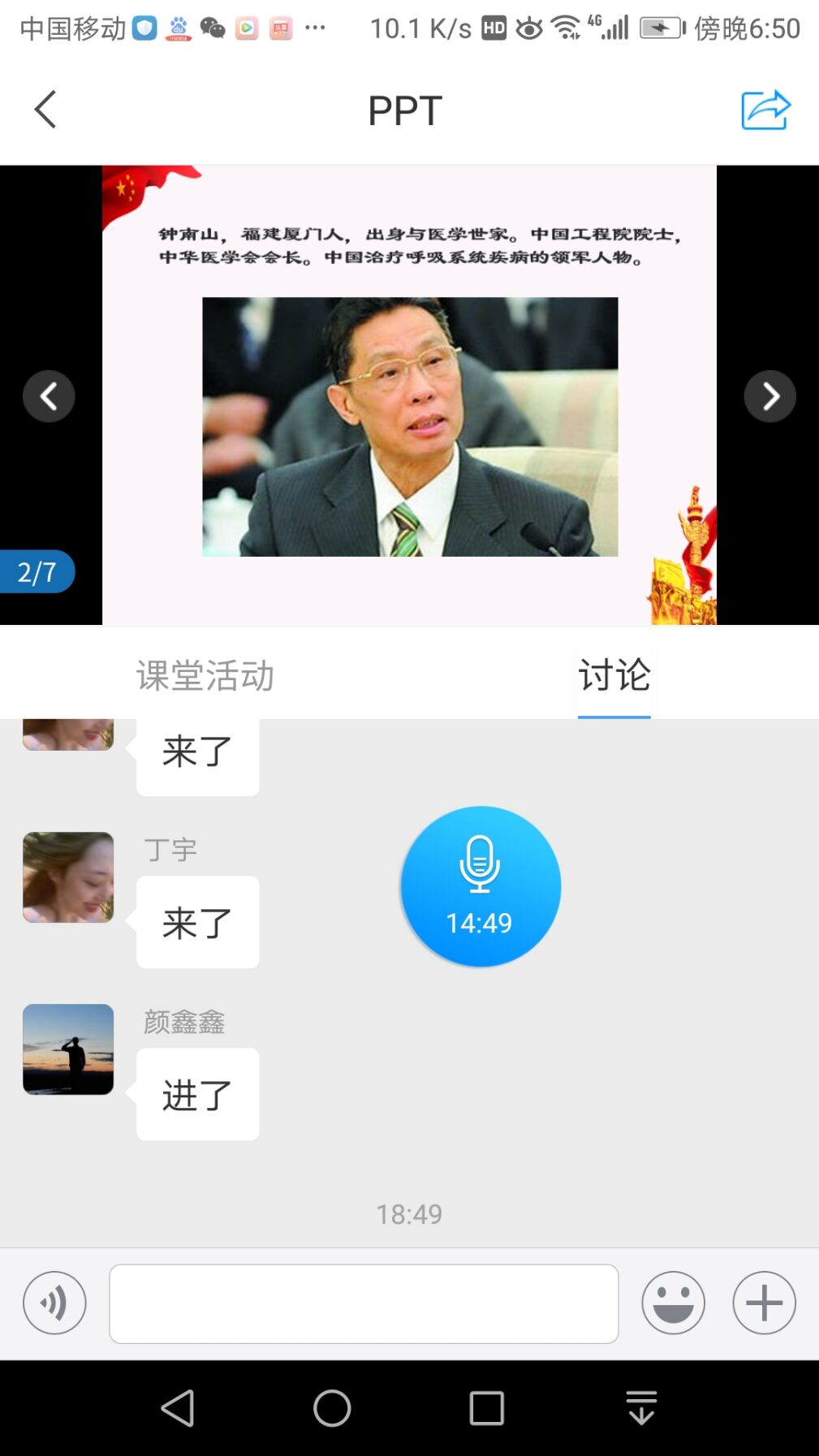This screenshot has height=1456, width=819.
Task: Tap the blue microphone button
Action: pyautogui.click(x=480, y=885)
